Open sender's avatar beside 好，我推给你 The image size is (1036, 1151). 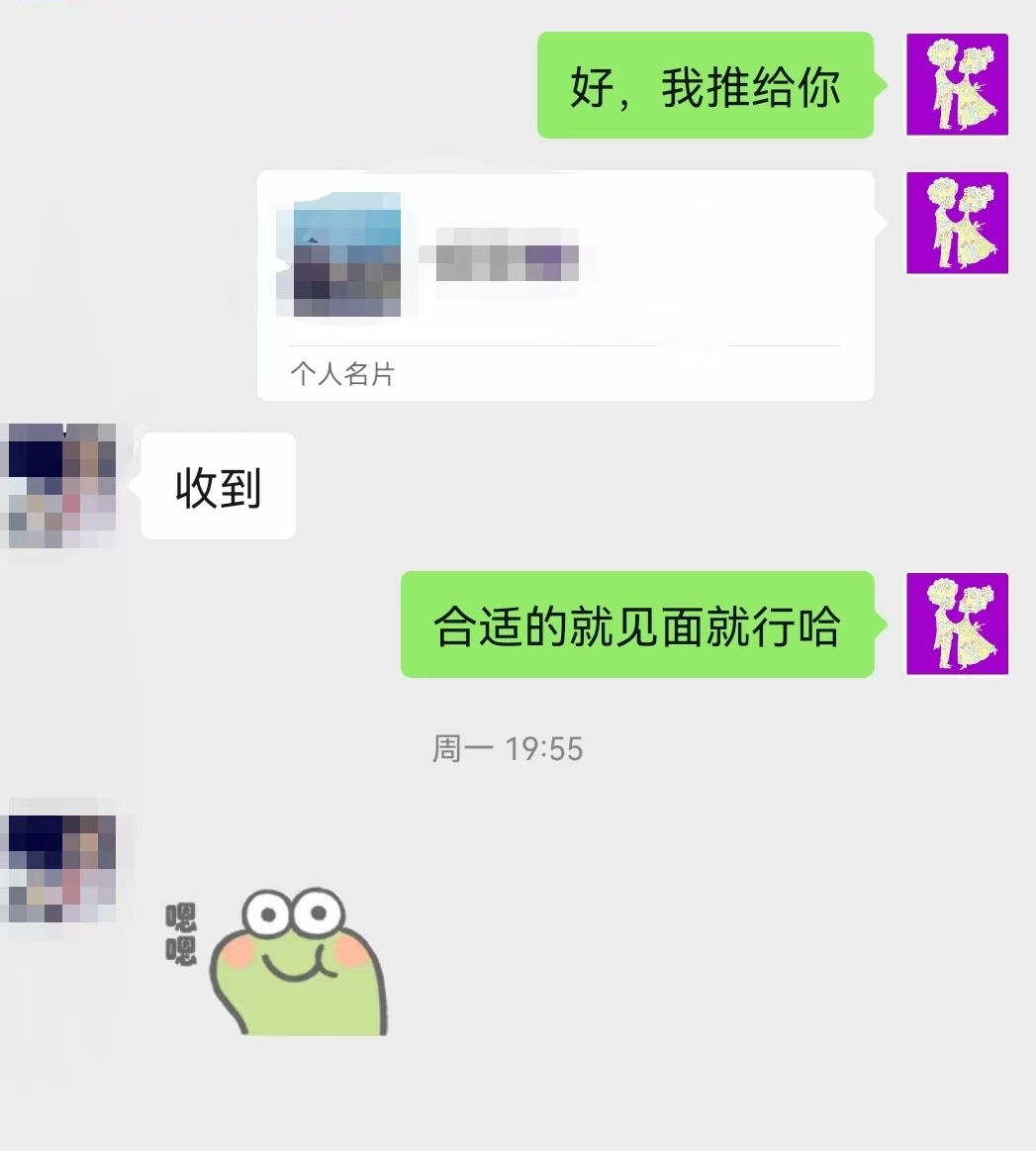(x=957, y=84)
